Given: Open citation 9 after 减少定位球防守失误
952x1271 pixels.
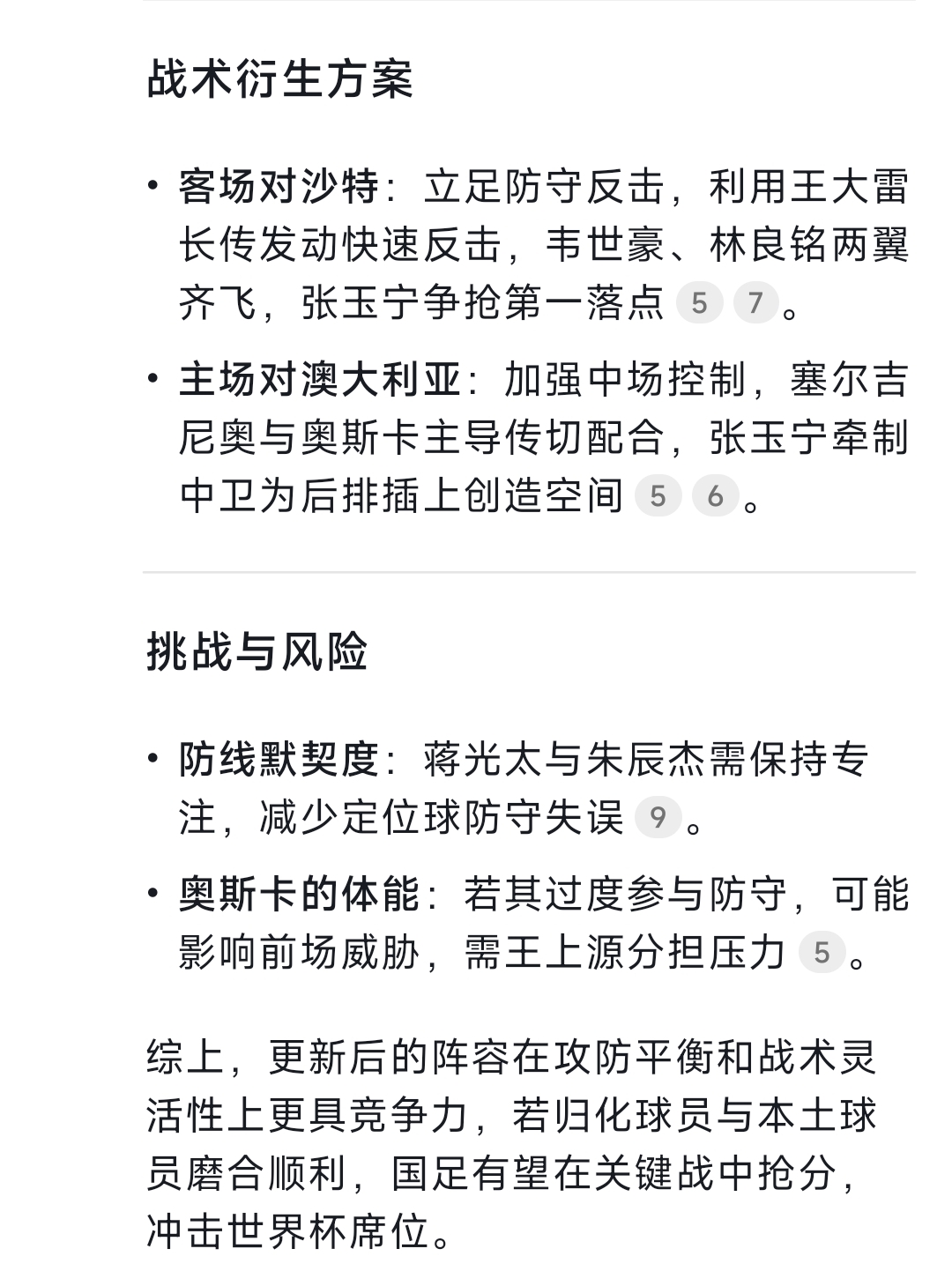Looking at the screenshot, I should tap(658, 818).
